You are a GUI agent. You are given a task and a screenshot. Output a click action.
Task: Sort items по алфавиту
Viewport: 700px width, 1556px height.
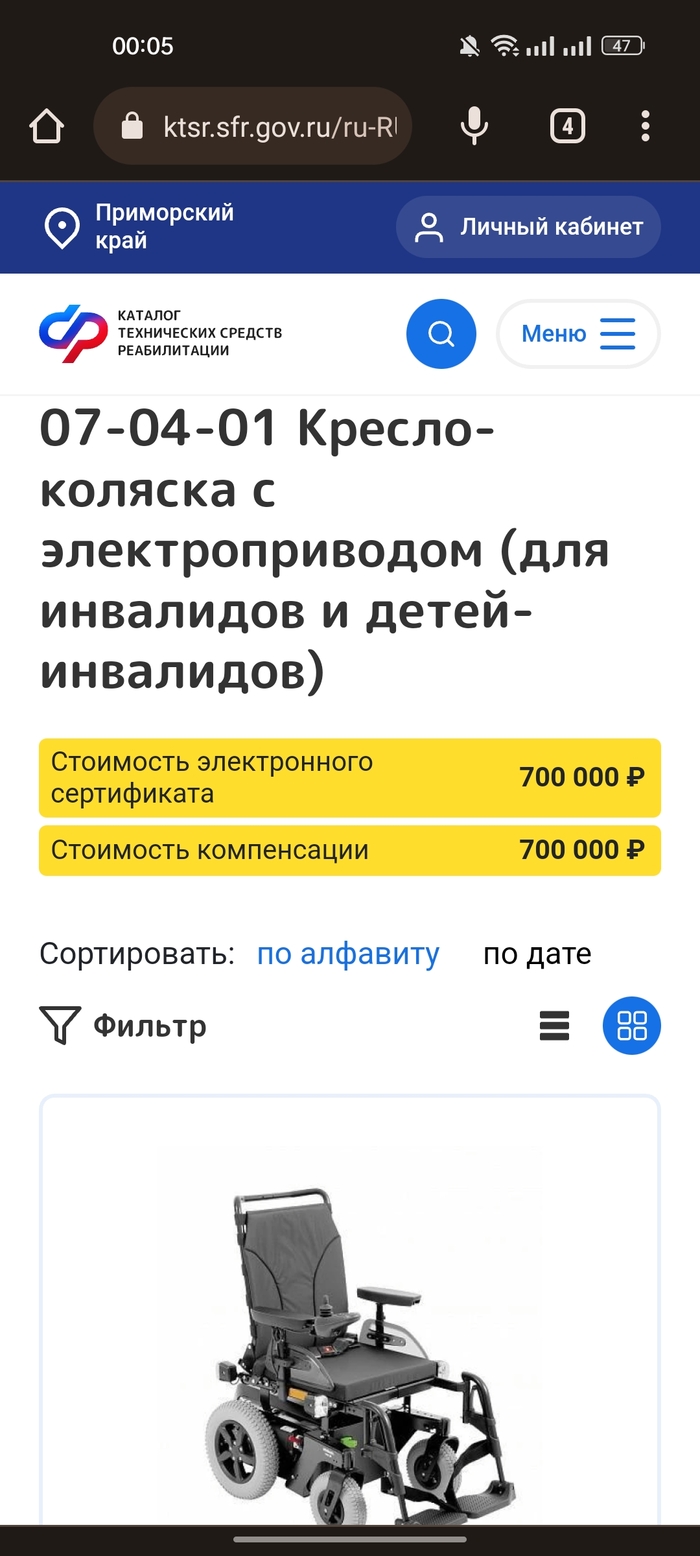[348, 954]
